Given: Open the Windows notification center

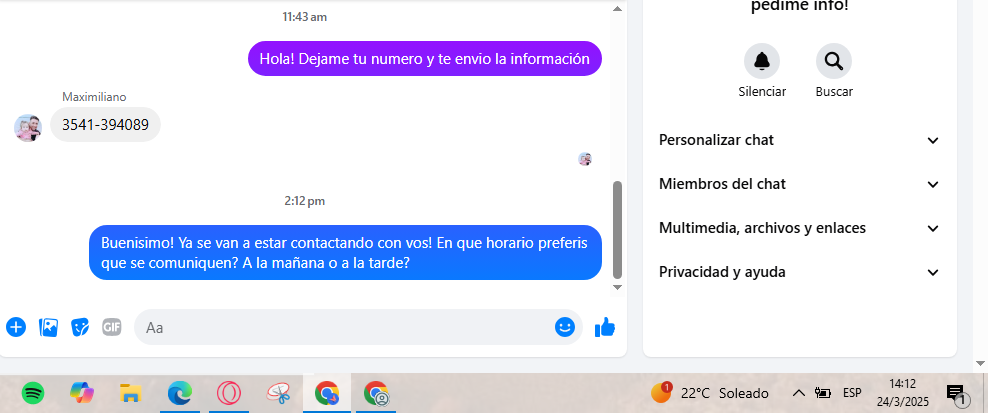Looking at the screenshot, I should (956, 393).
